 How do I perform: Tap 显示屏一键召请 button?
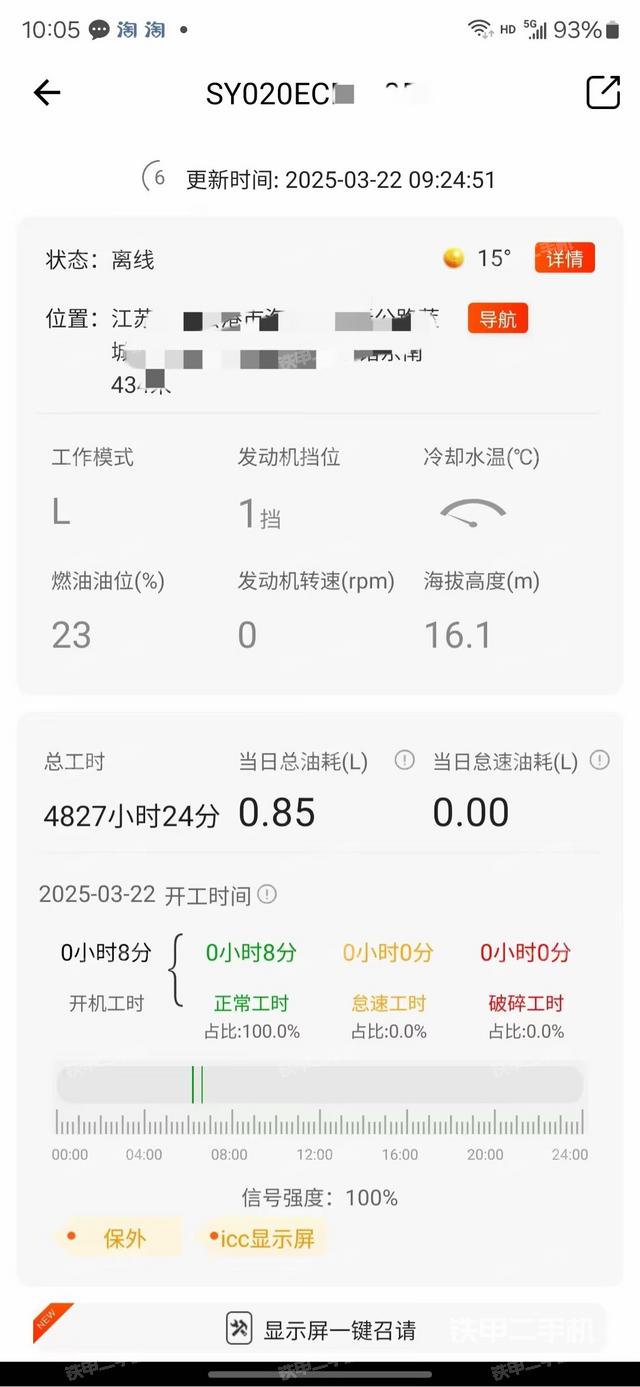point(320,1330)
